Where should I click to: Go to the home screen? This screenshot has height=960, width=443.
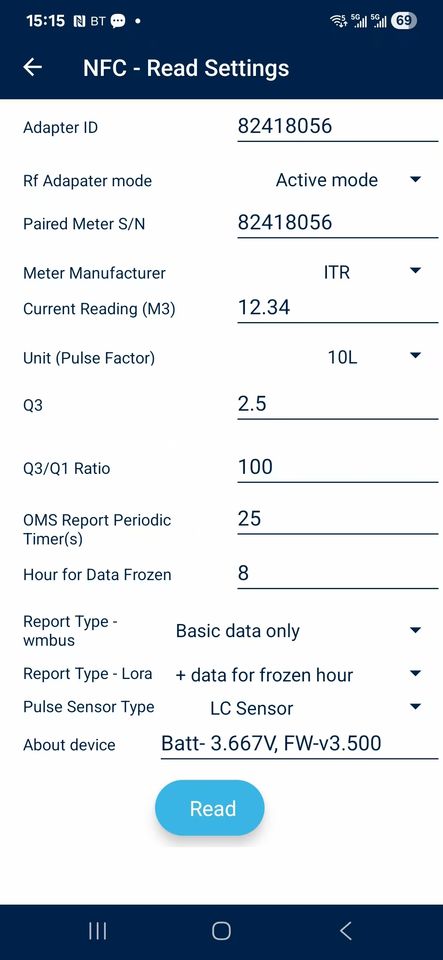click(x=222, y=931)
